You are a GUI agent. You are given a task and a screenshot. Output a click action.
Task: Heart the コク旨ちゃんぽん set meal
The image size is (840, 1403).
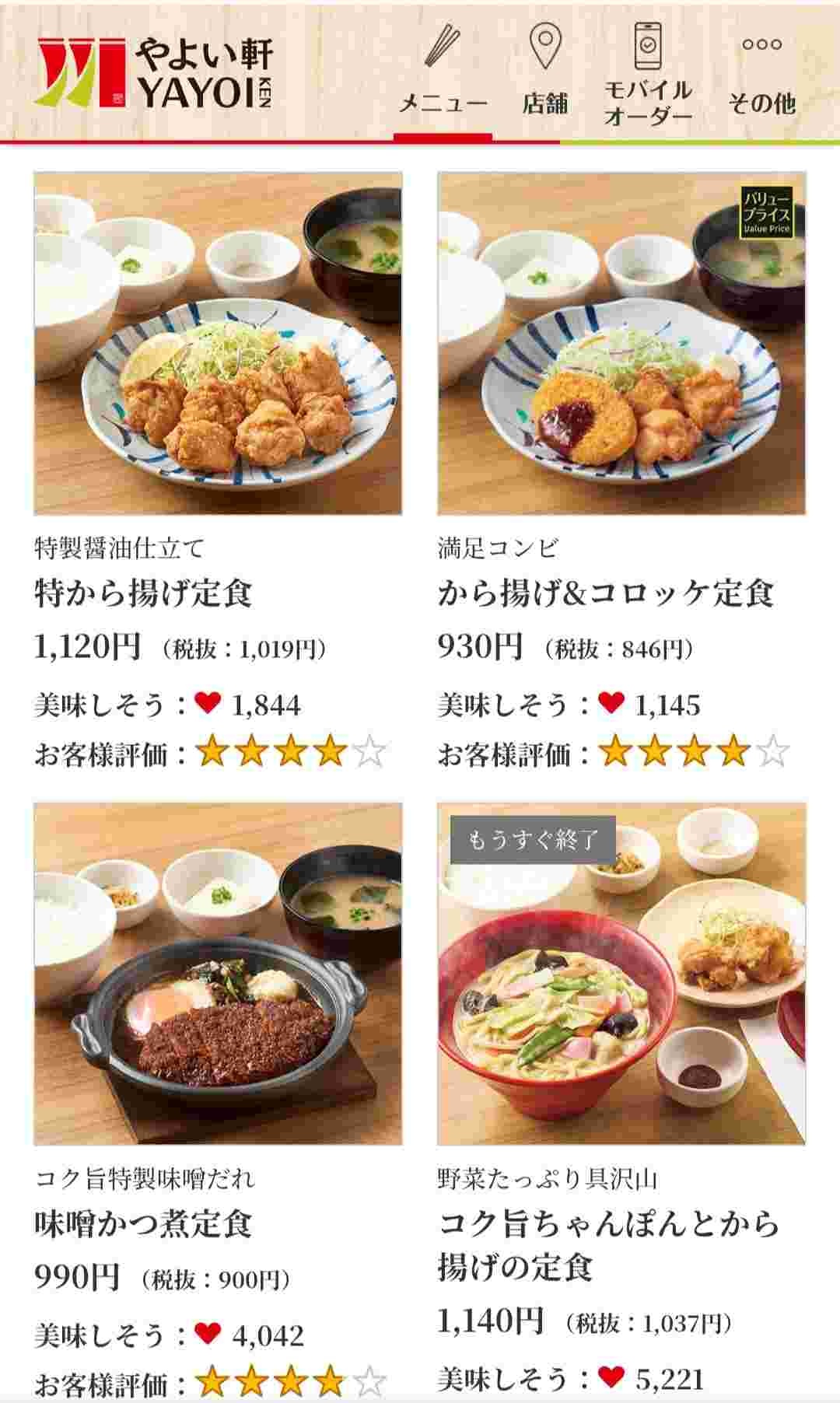(611, 1377)
